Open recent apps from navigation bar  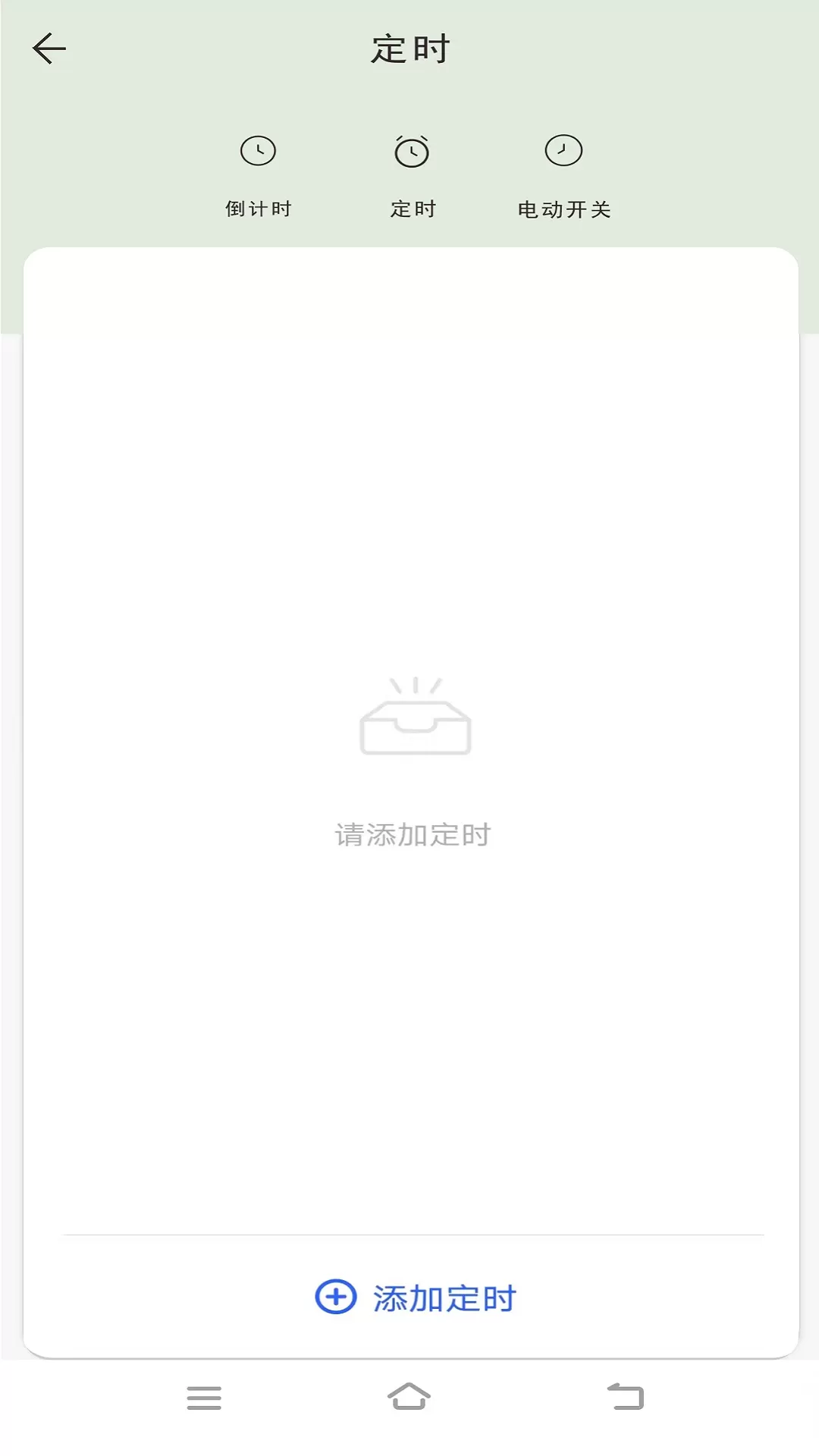click(x=204, y=1397)
